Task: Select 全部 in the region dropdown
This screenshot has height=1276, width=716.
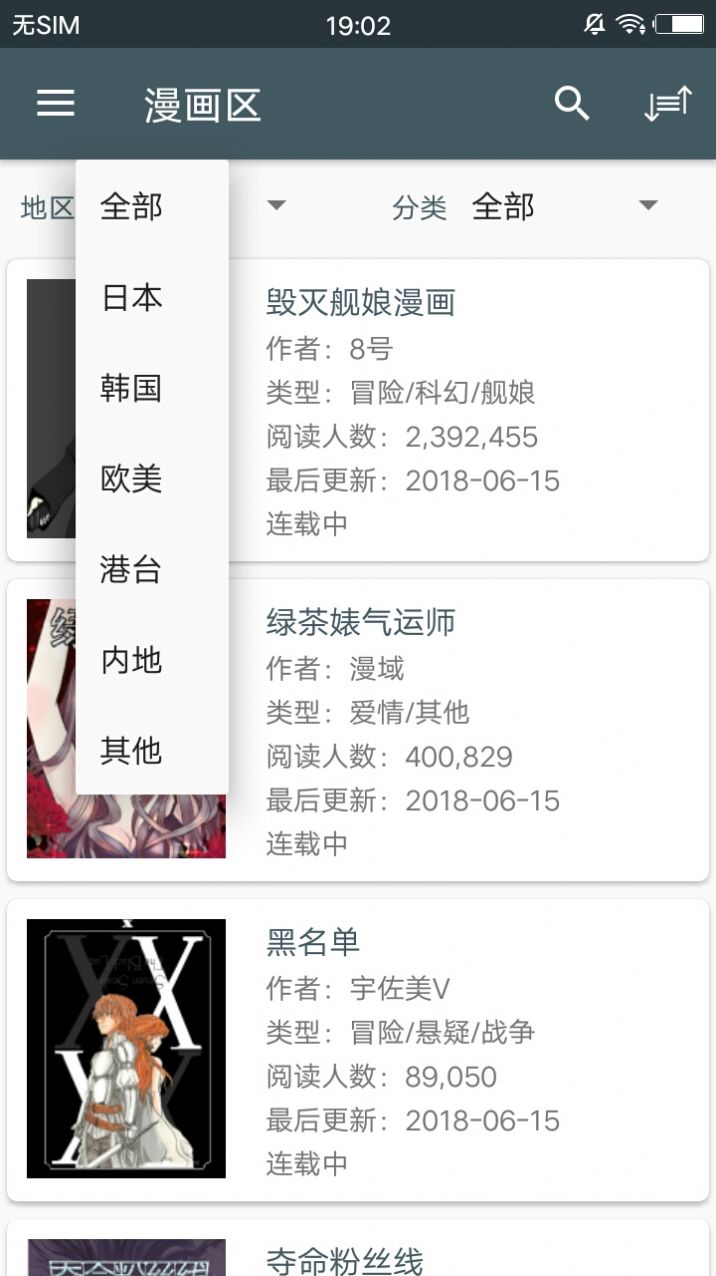Action: [131, 207]
